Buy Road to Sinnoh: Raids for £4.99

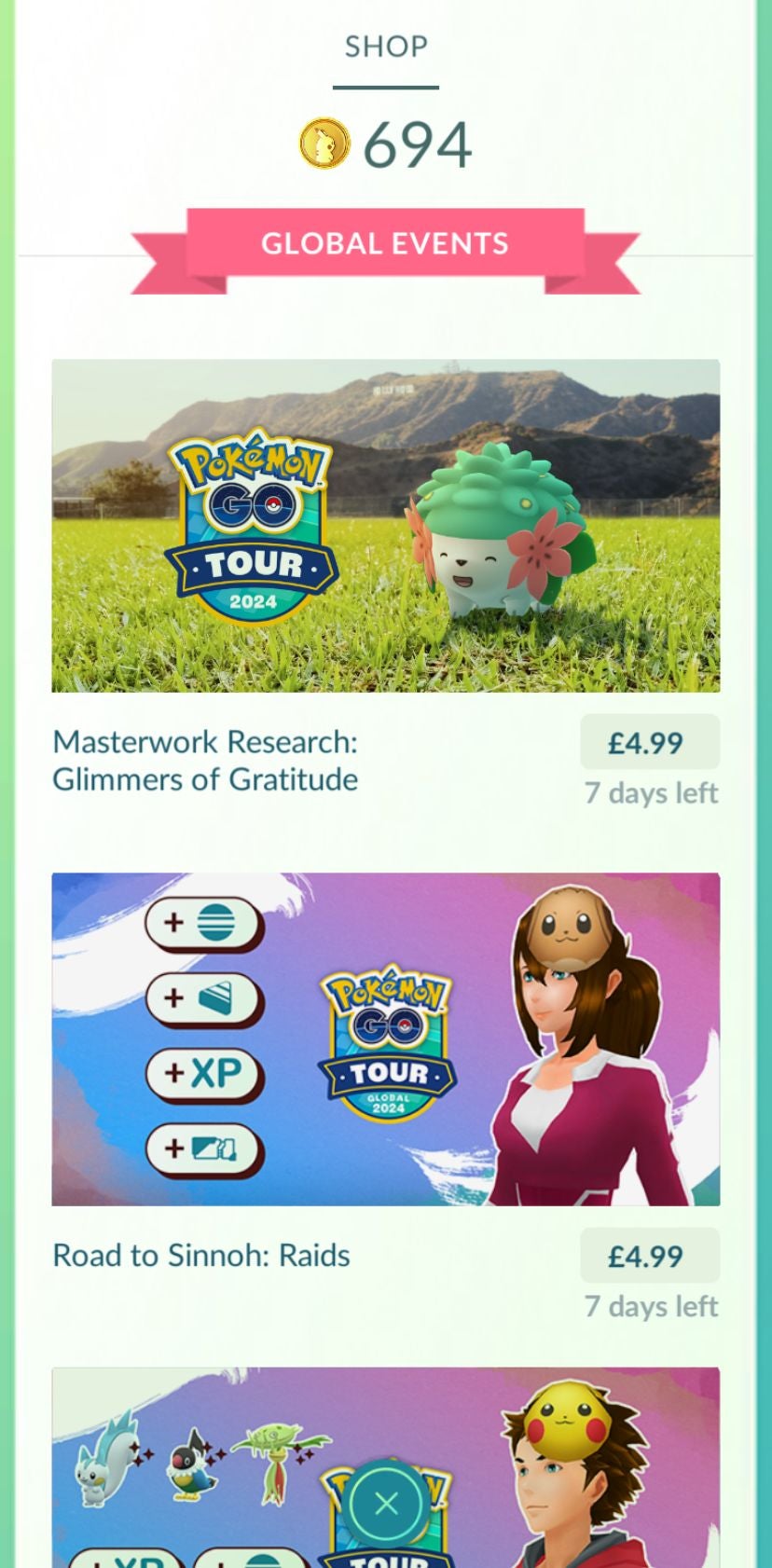(x=649, y=1256)
